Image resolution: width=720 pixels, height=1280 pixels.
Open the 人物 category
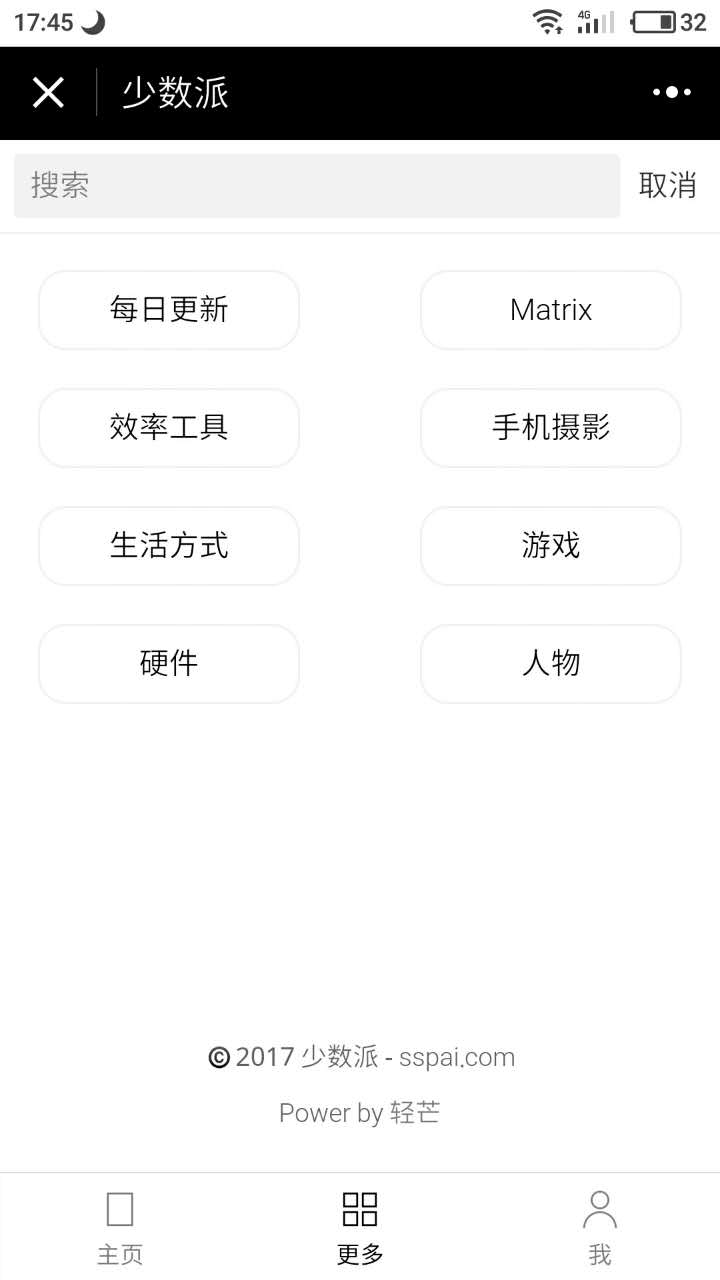point(551,664)
